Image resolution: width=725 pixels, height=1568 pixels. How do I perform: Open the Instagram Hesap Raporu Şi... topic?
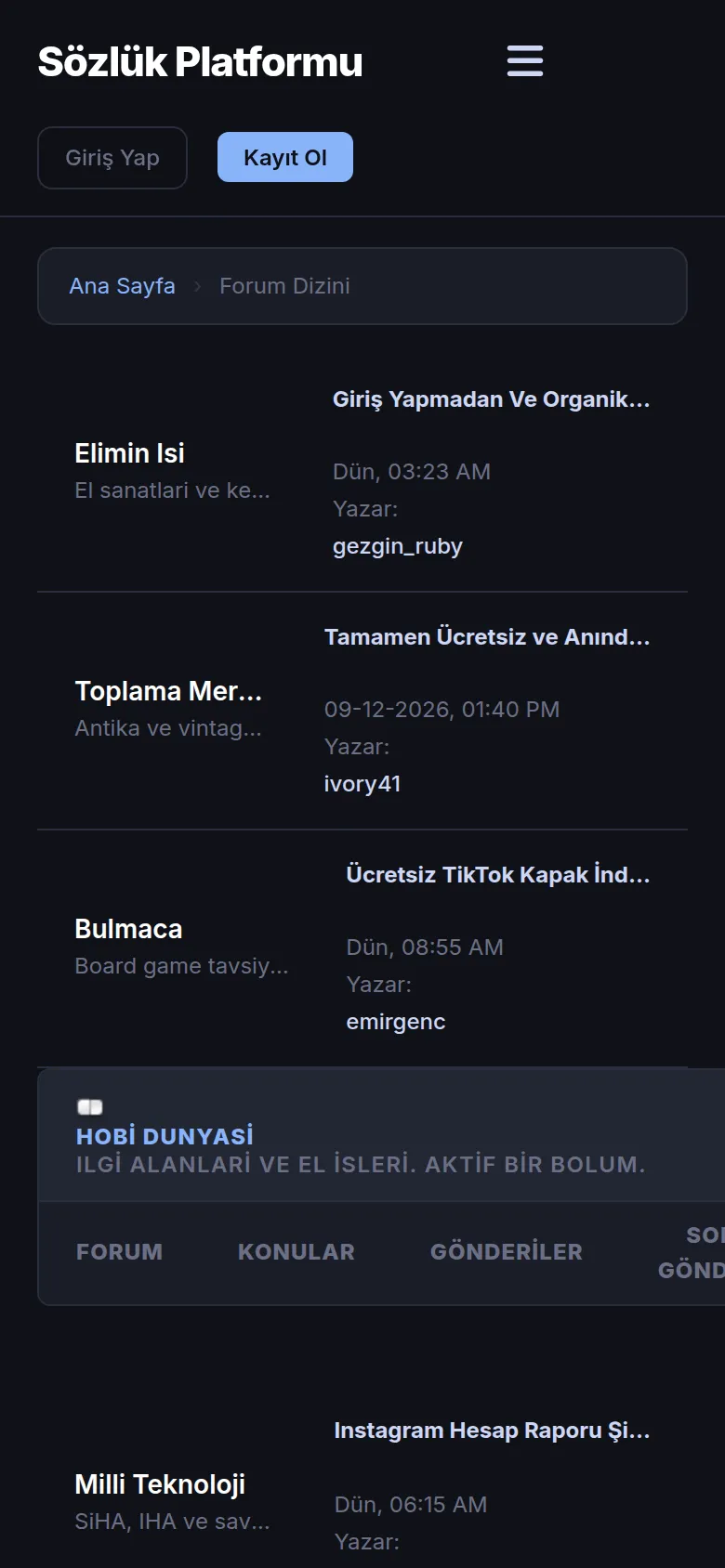(x=493, y=1431)
